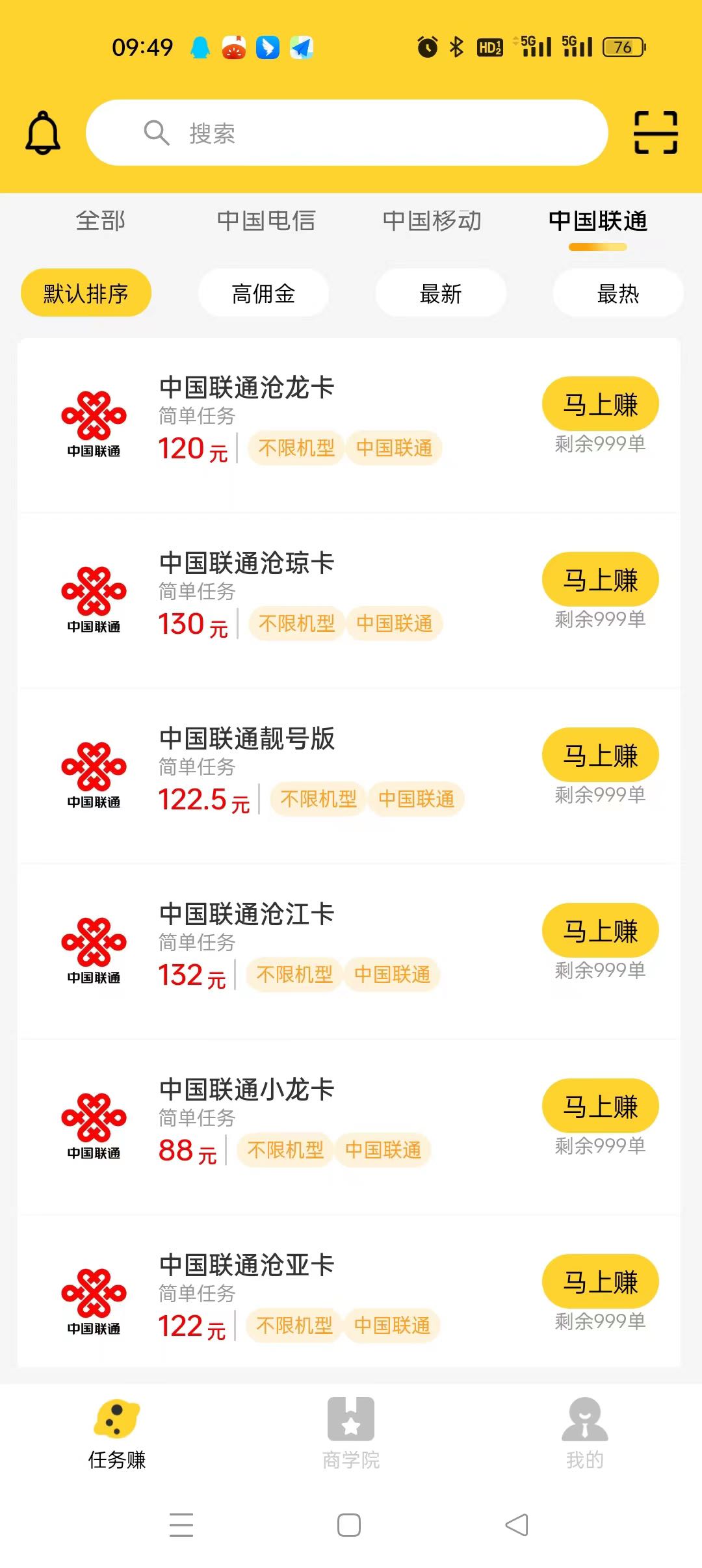
Task: Switch to the 中国电信 tab
Action: point(266,221)
